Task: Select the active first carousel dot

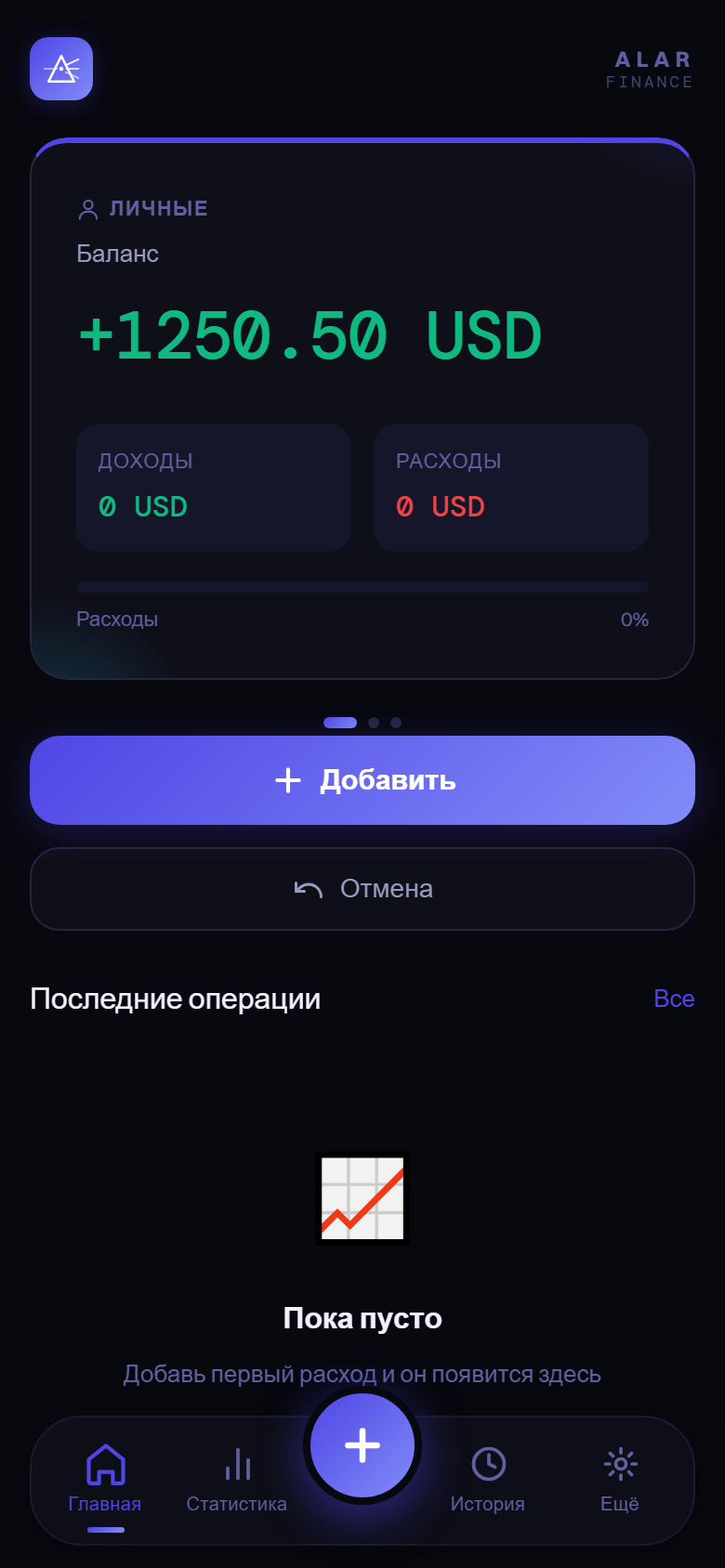Action: (x=340, y=722)
